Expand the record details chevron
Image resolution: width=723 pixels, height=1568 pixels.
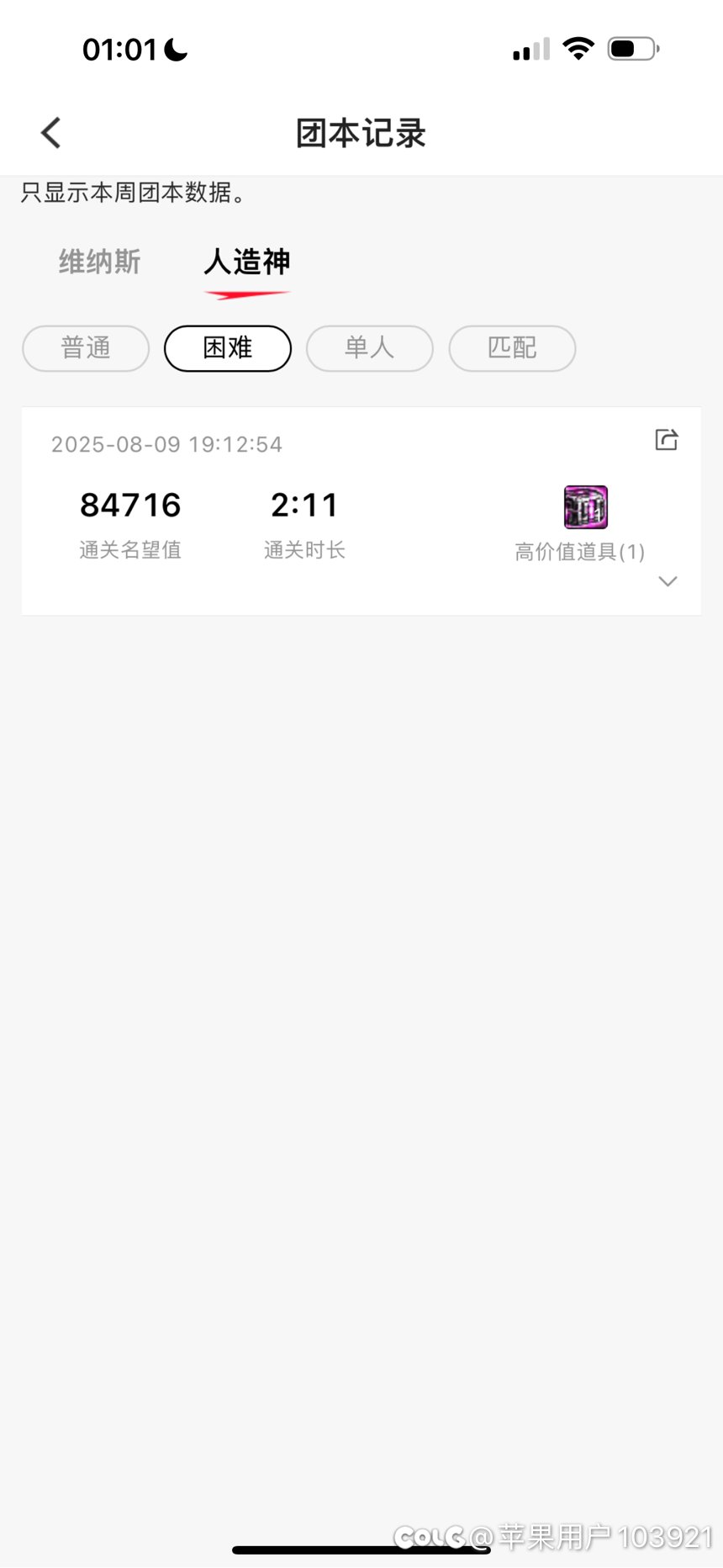tap(668, 581)
